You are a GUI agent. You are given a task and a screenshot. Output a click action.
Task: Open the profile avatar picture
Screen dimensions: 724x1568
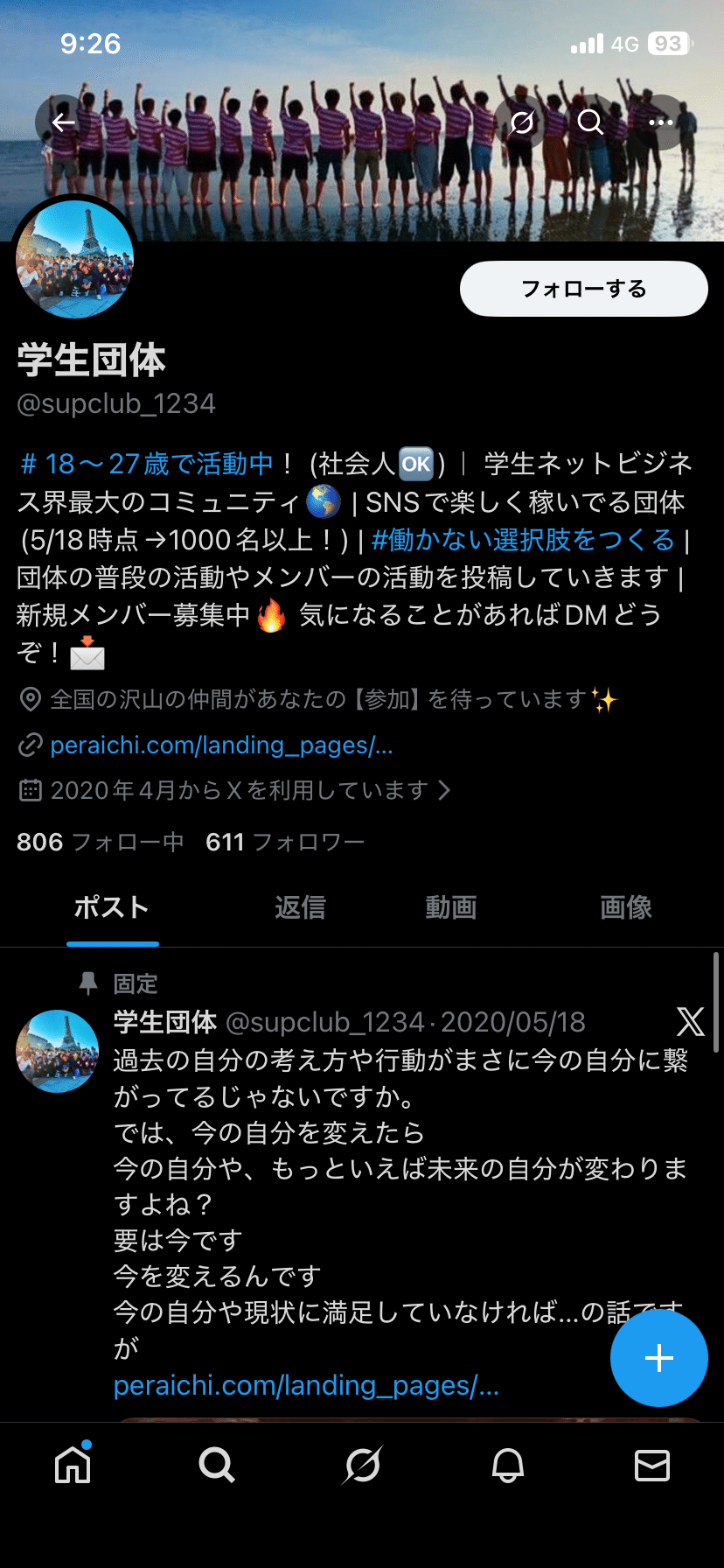pyautogui.click(x=74, y=260)
